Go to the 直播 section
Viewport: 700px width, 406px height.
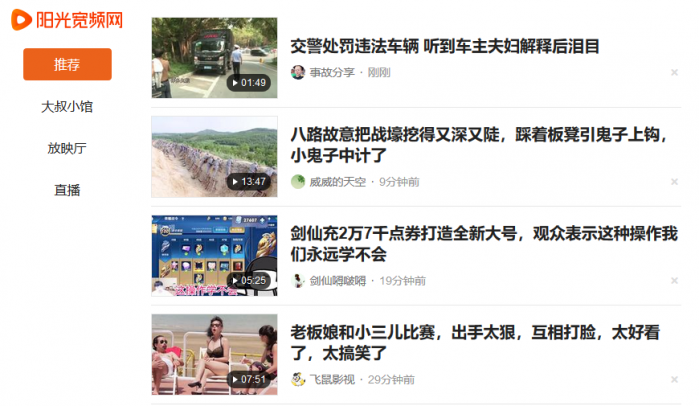tap(67, 190)
